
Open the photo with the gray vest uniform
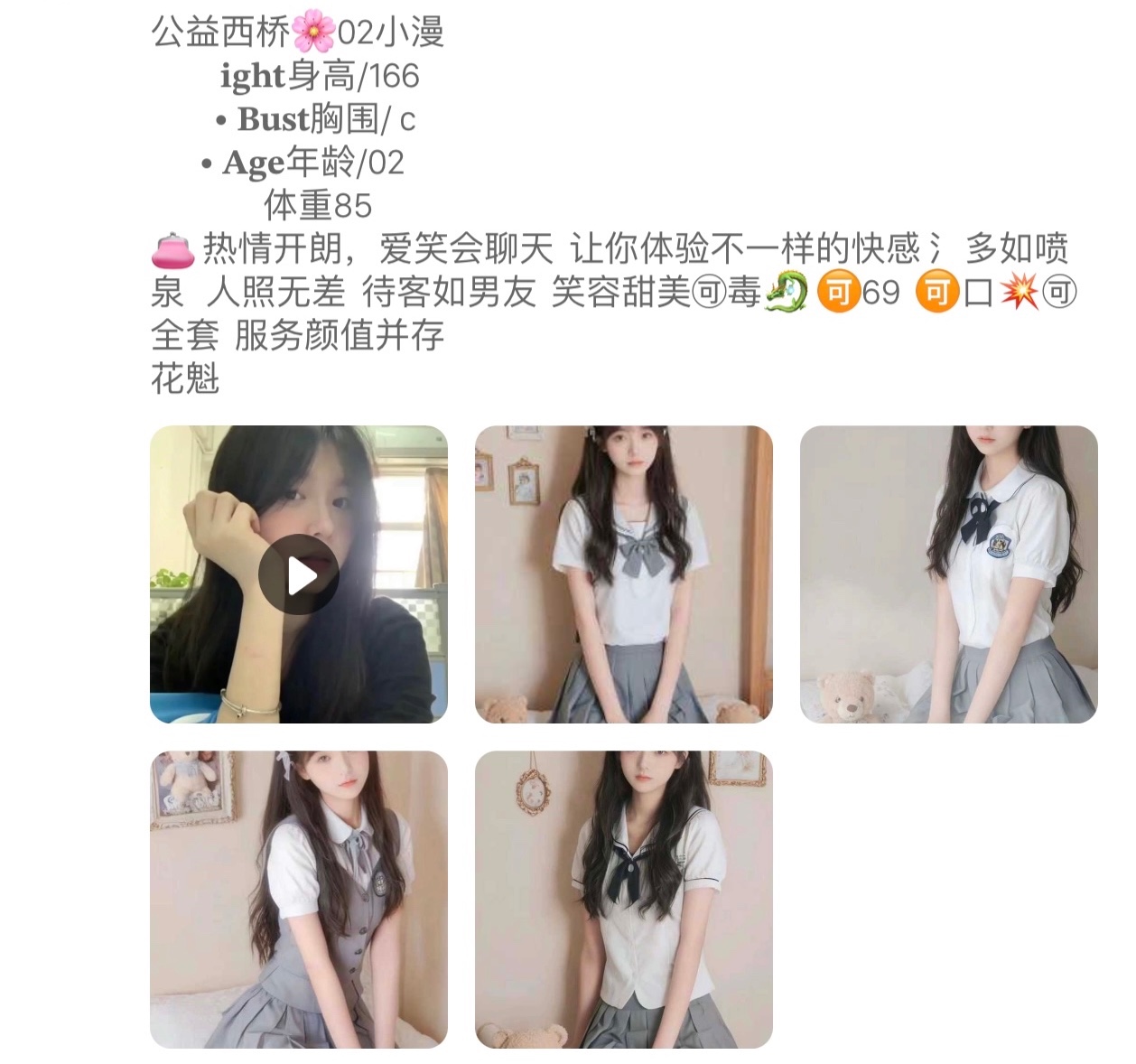(x=299, y=900)
